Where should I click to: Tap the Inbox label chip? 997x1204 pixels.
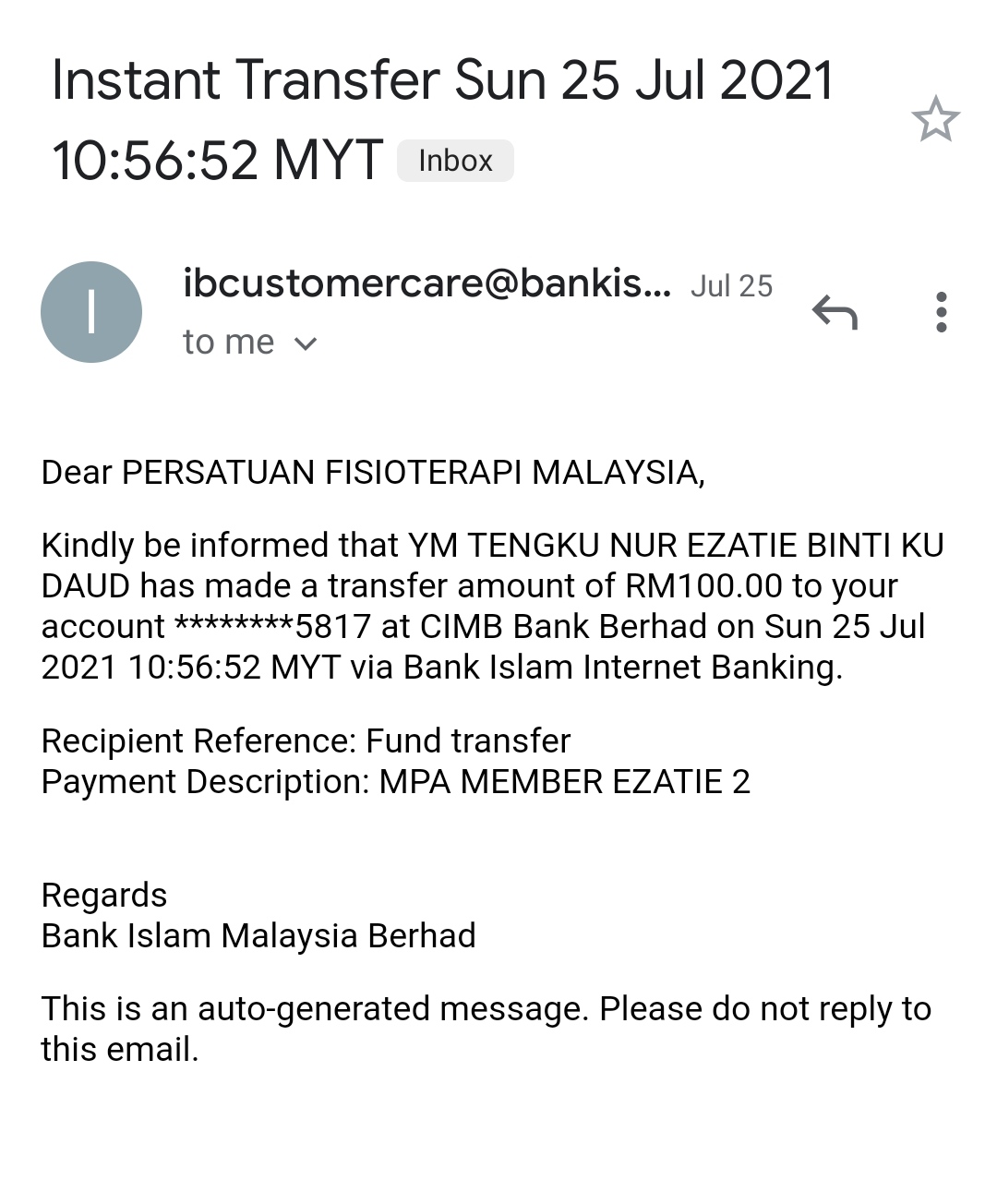(455, 161)
